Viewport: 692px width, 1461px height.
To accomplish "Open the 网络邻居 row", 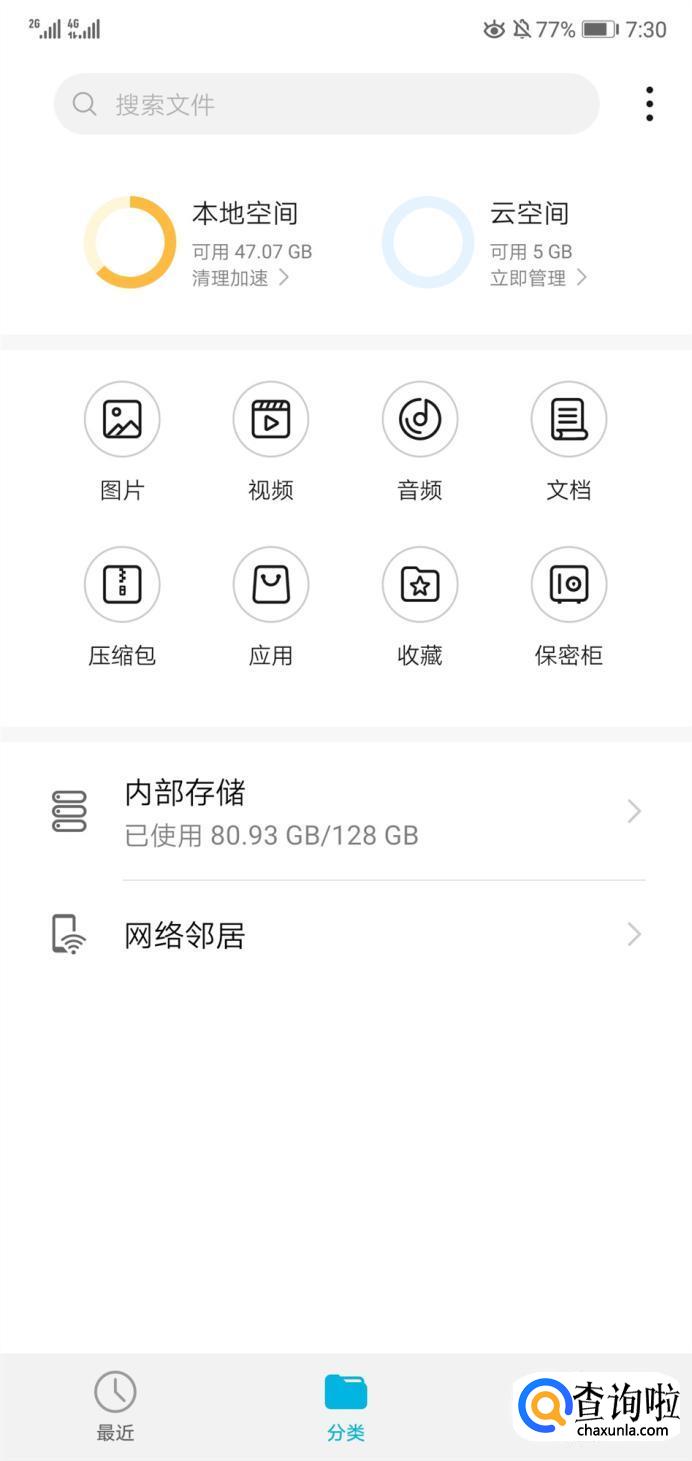I will coord(346,935).
